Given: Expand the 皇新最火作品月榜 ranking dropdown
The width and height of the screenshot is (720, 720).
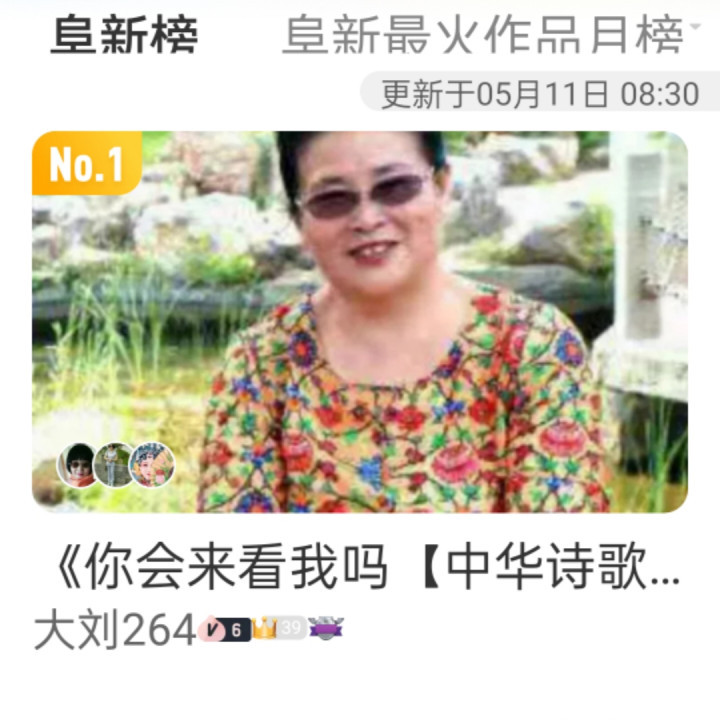Looking at the screenshot, I should click(491, 35).
